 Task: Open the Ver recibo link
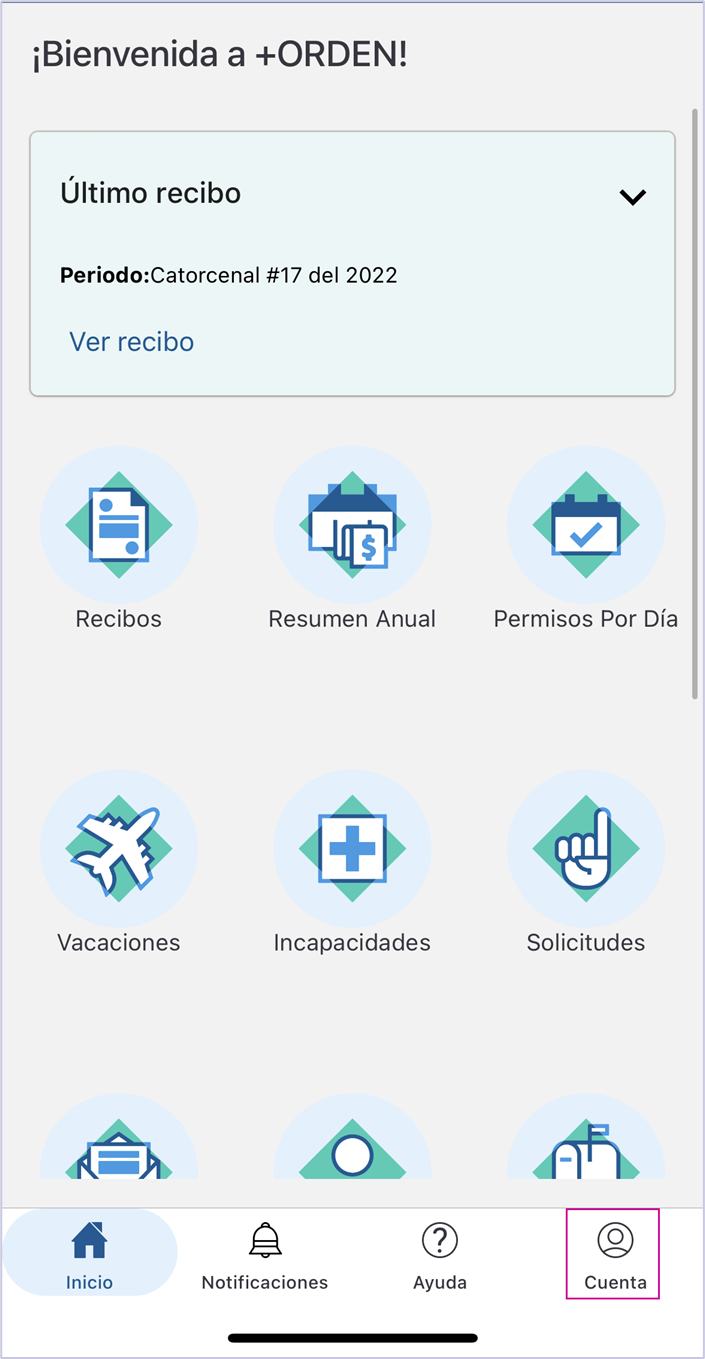(x=131, y=342)
